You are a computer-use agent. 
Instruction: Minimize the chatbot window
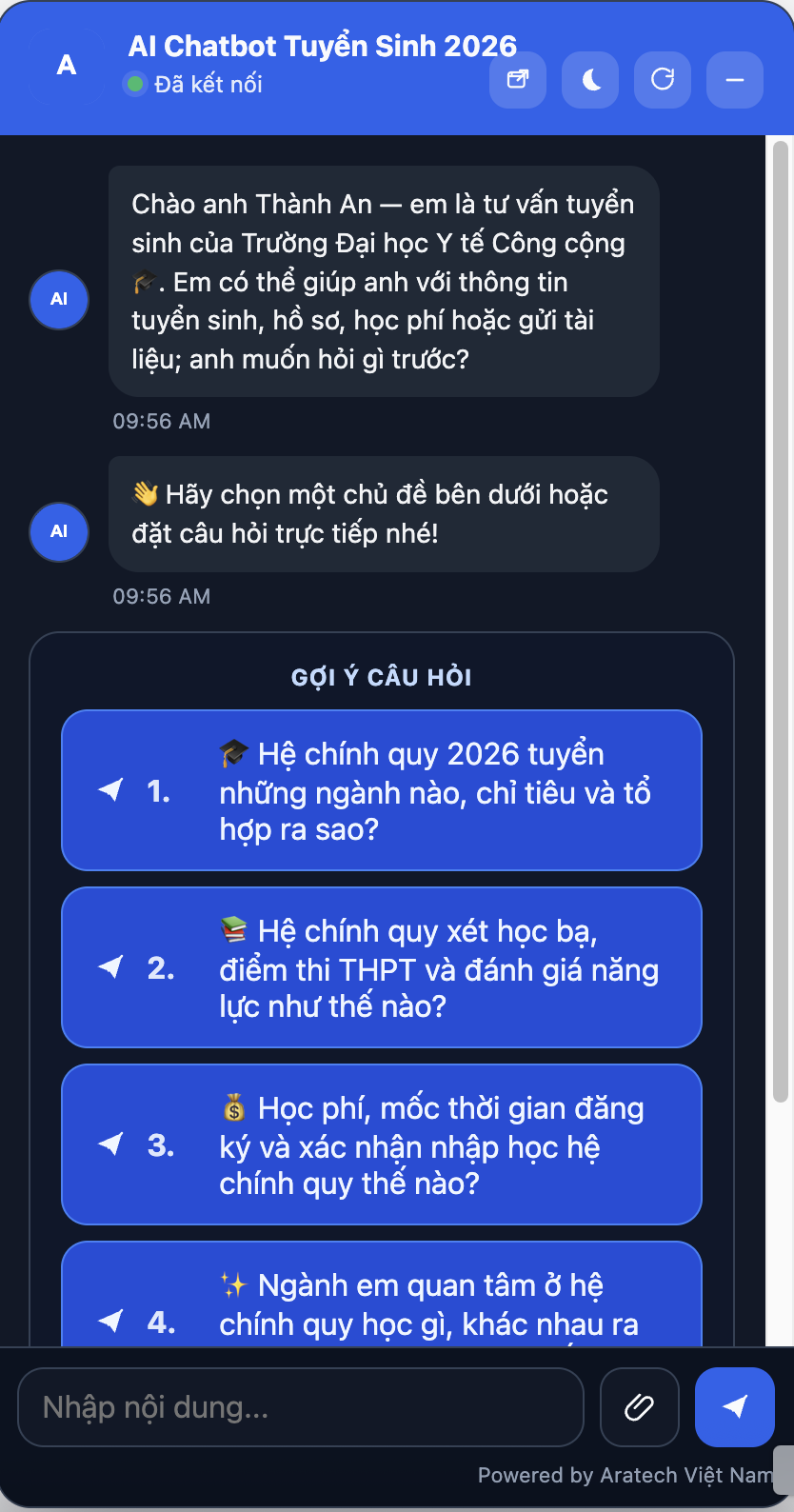point(735,80)
